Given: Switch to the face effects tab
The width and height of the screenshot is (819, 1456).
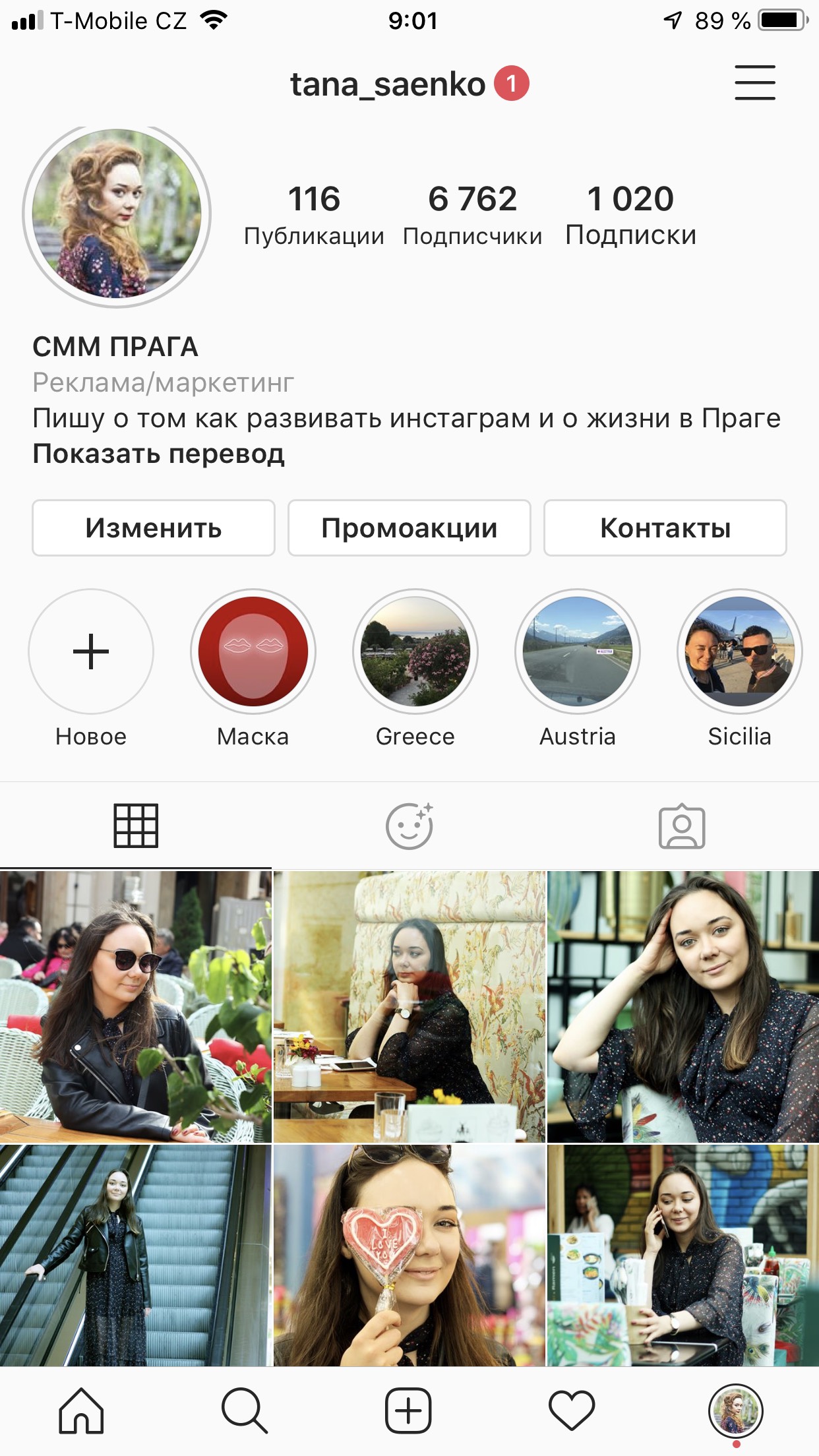Looking at the screenshot, I should [409, 826].
